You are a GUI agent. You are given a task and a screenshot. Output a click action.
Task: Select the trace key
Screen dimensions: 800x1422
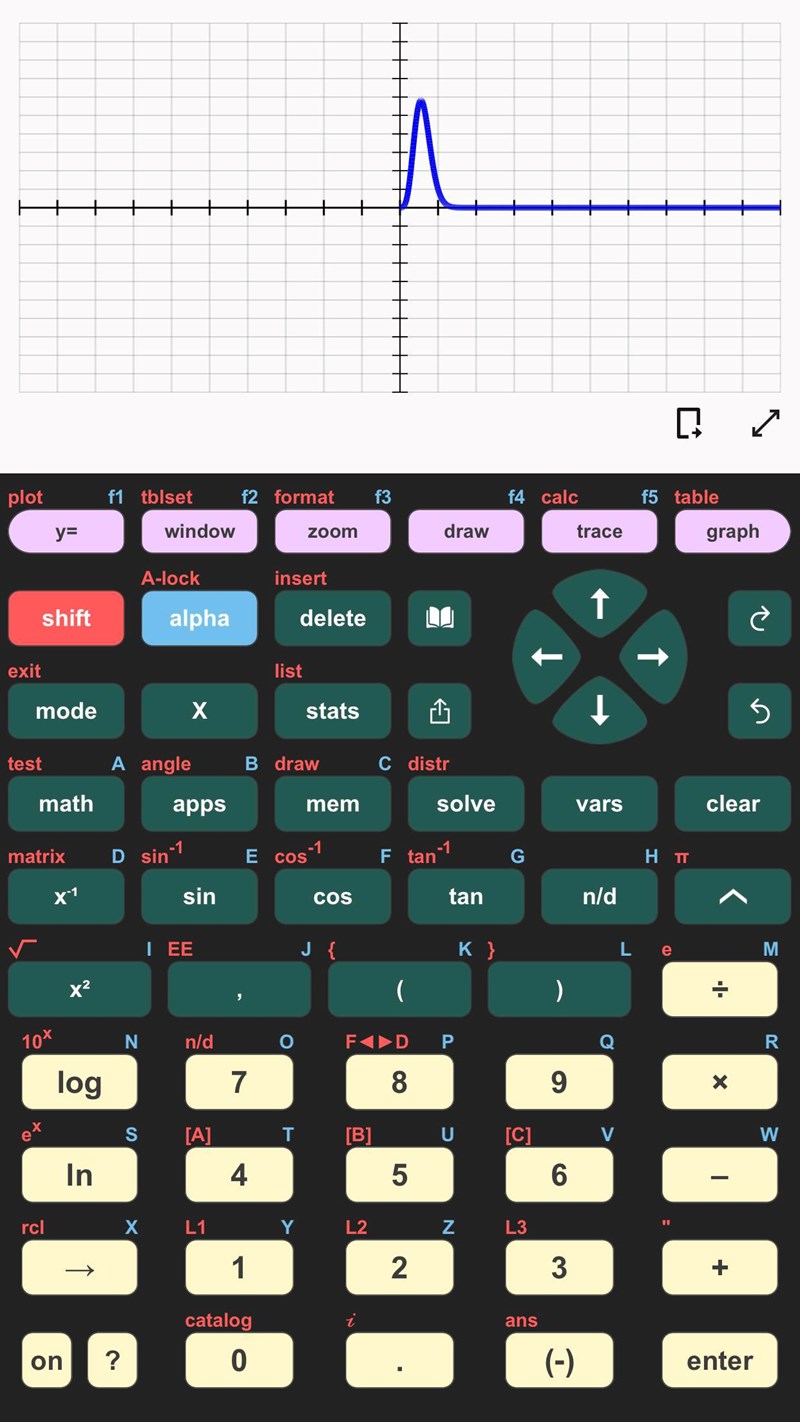pyautogui.click(x=599, y=532)
